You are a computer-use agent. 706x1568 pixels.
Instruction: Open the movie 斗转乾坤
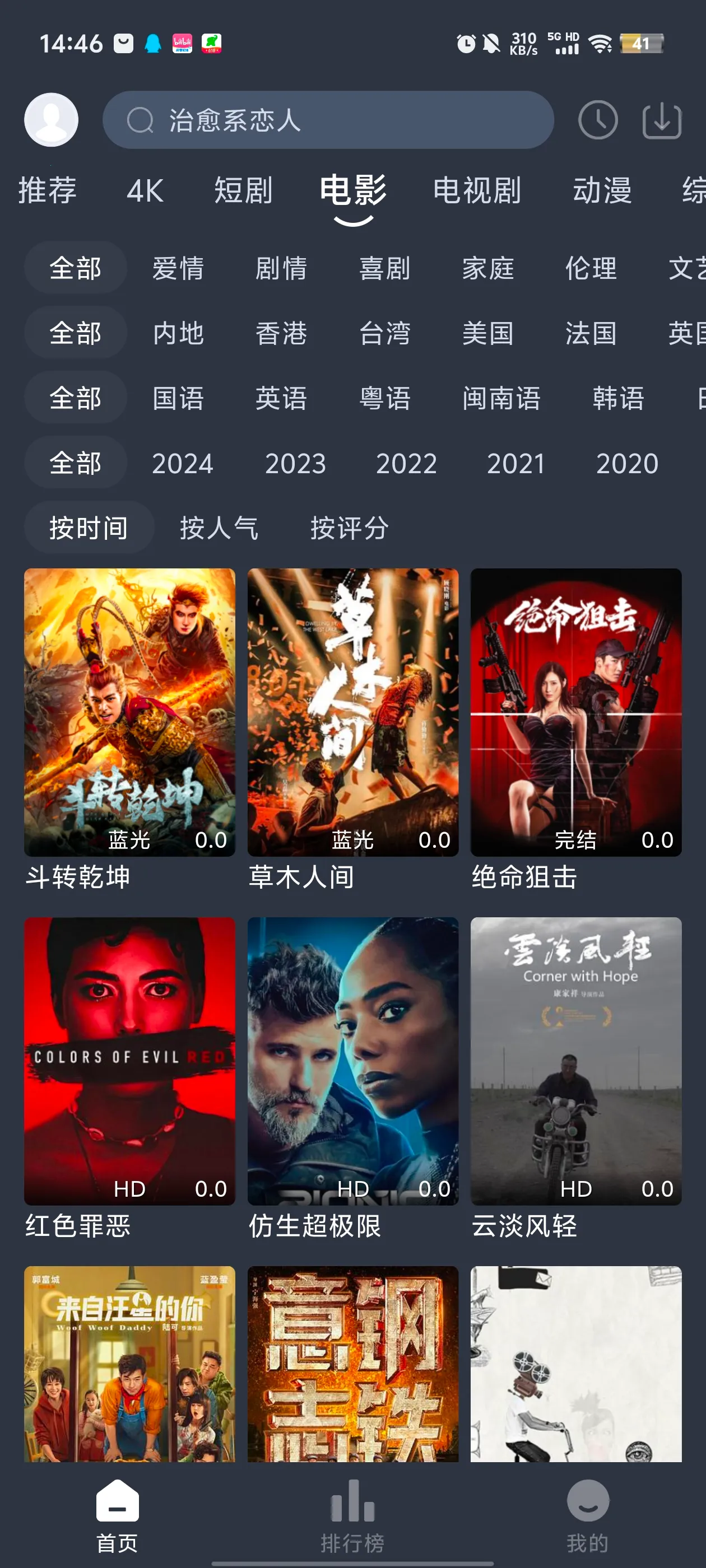point(129,712)
